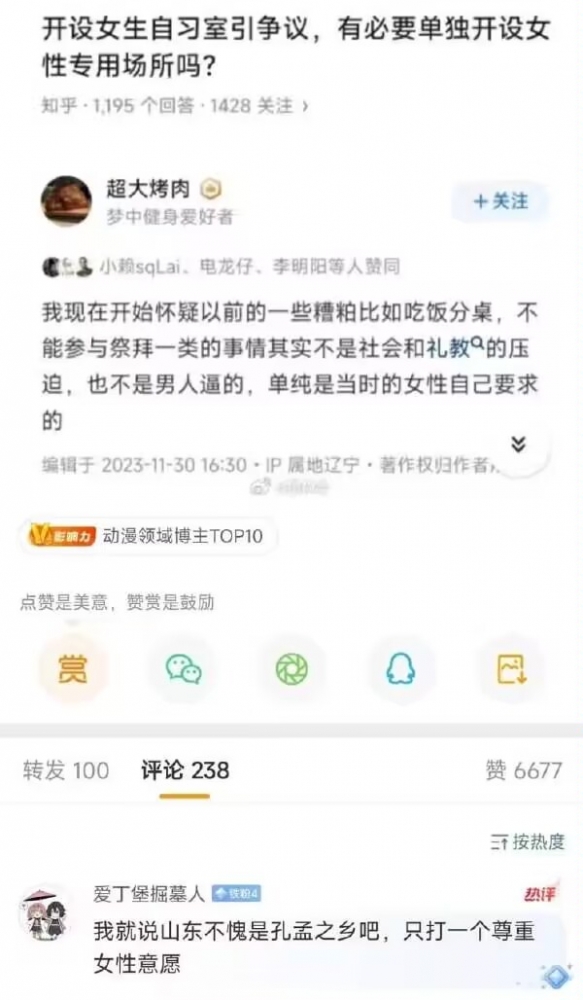This screenshot has width=583, height=1000.
Task: Switch to the 赞 6677 tab
Action: 524,770
